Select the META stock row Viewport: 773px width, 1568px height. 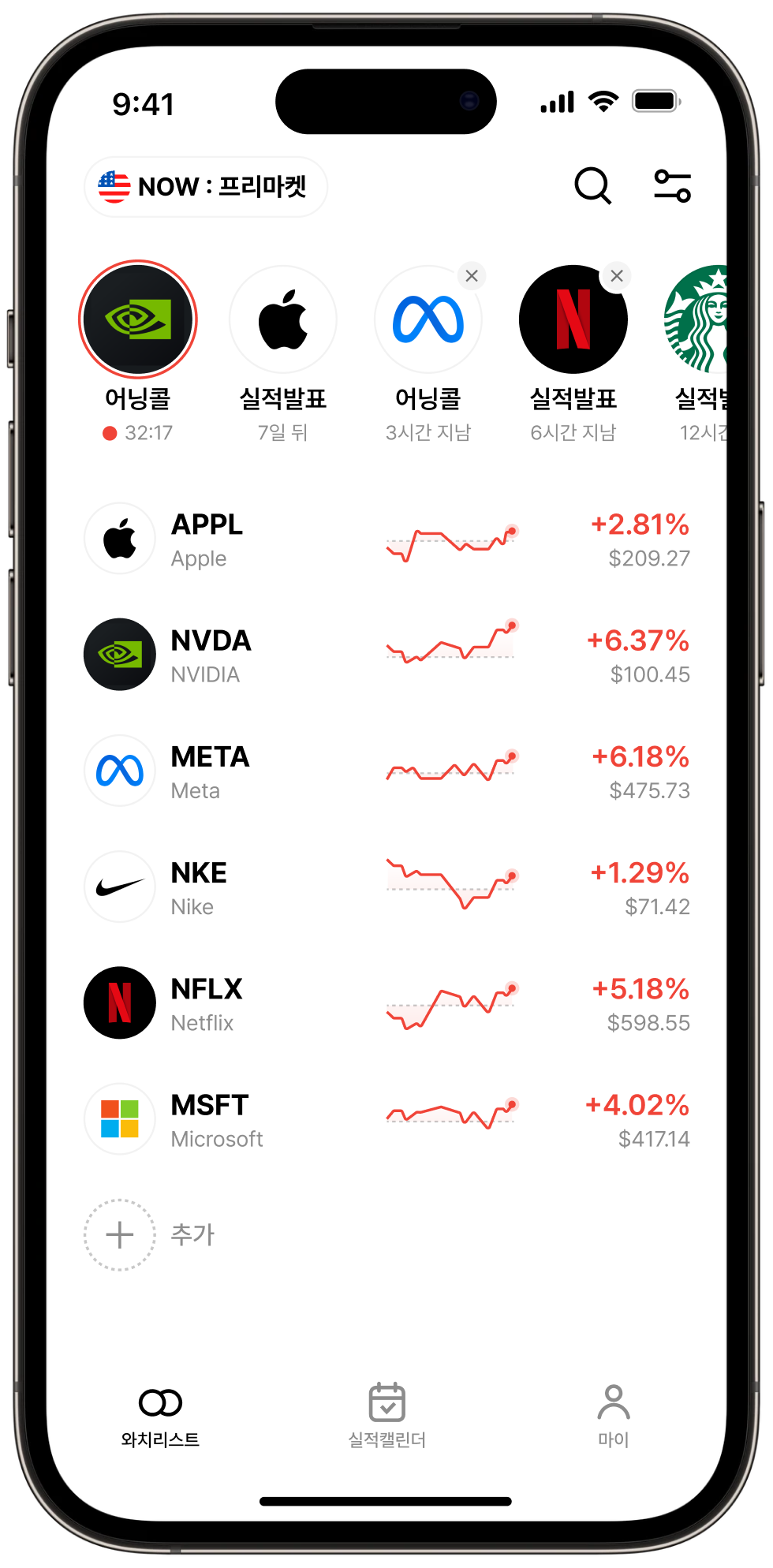click(386, 771)
